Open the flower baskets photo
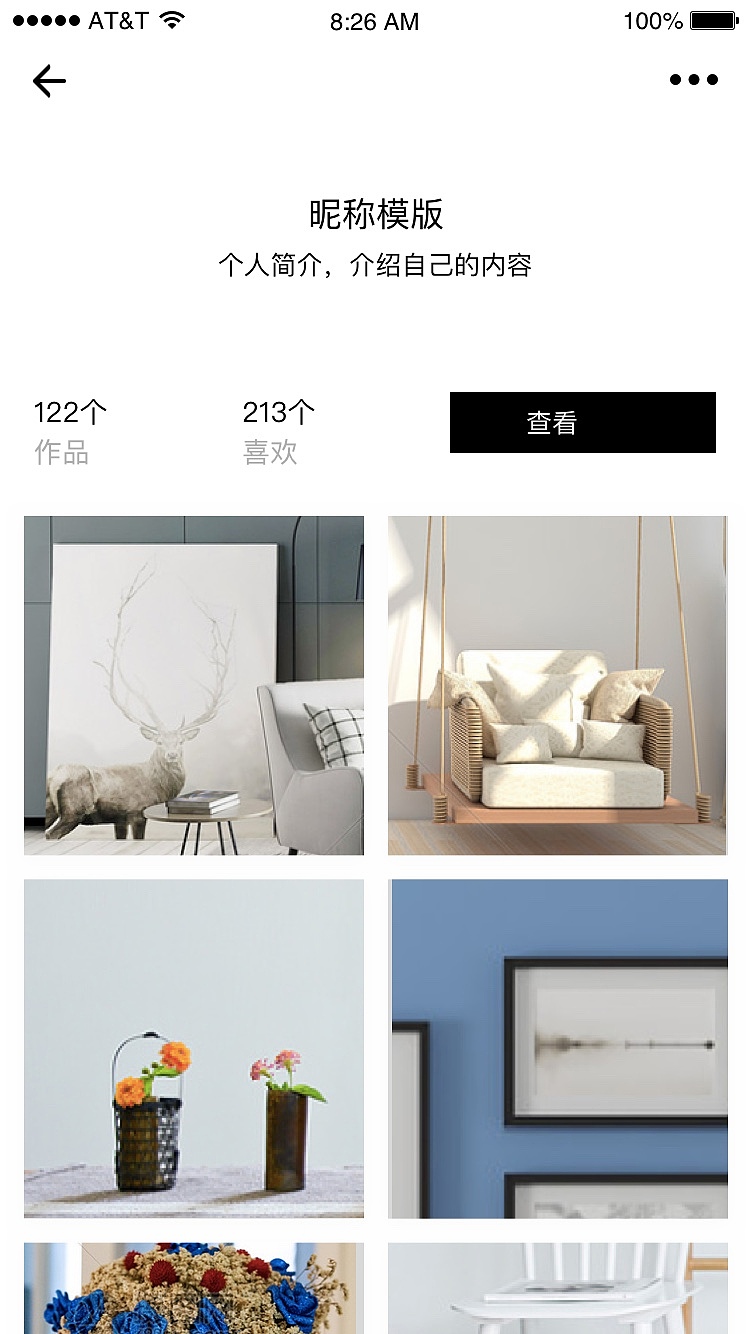The height and width of the screenshot is (1334, 750). [x=194, y=1048]
